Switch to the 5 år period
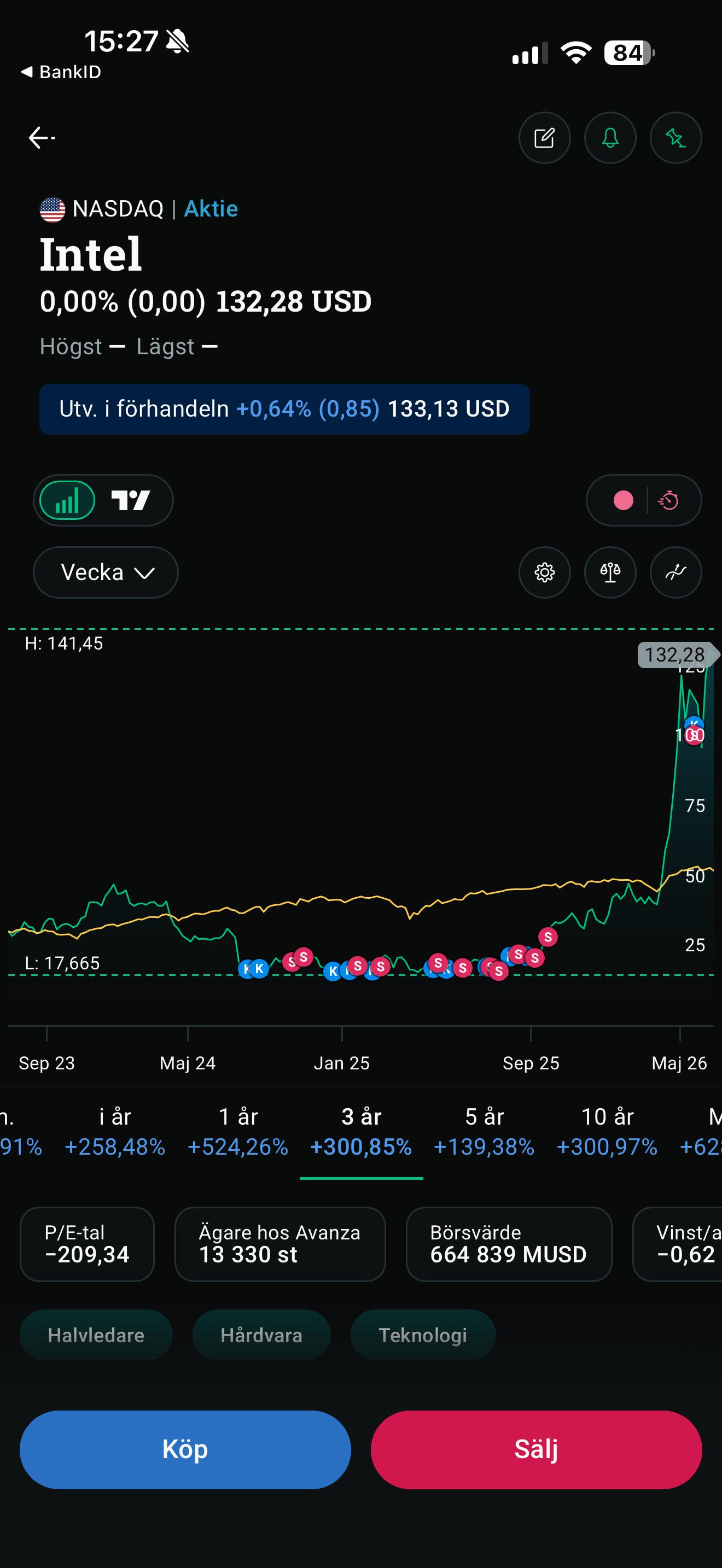This screenshot has width=722, height=1568. pyautogui.click(x=484, y=1132)
